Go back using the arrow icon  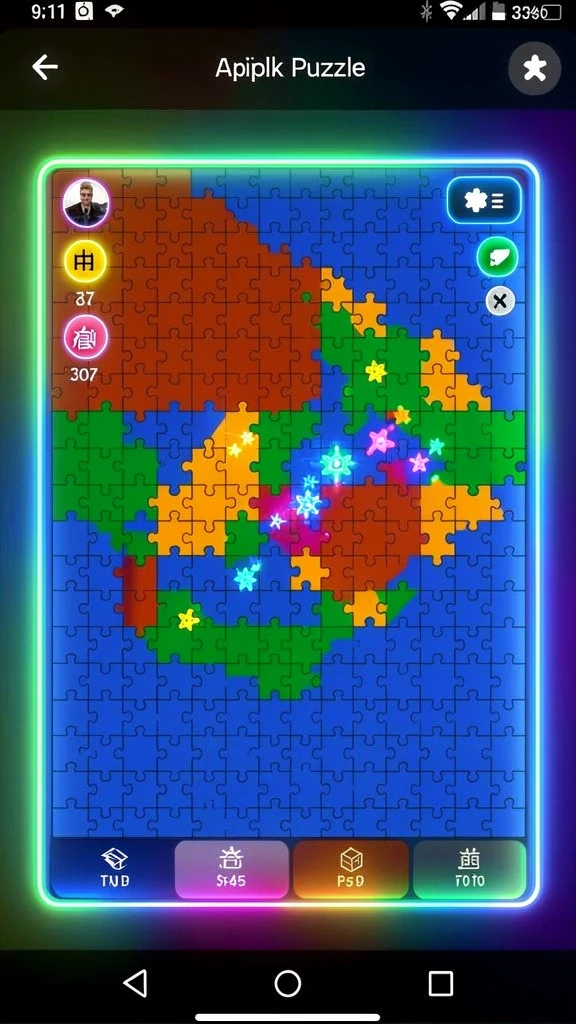point(45,67)
